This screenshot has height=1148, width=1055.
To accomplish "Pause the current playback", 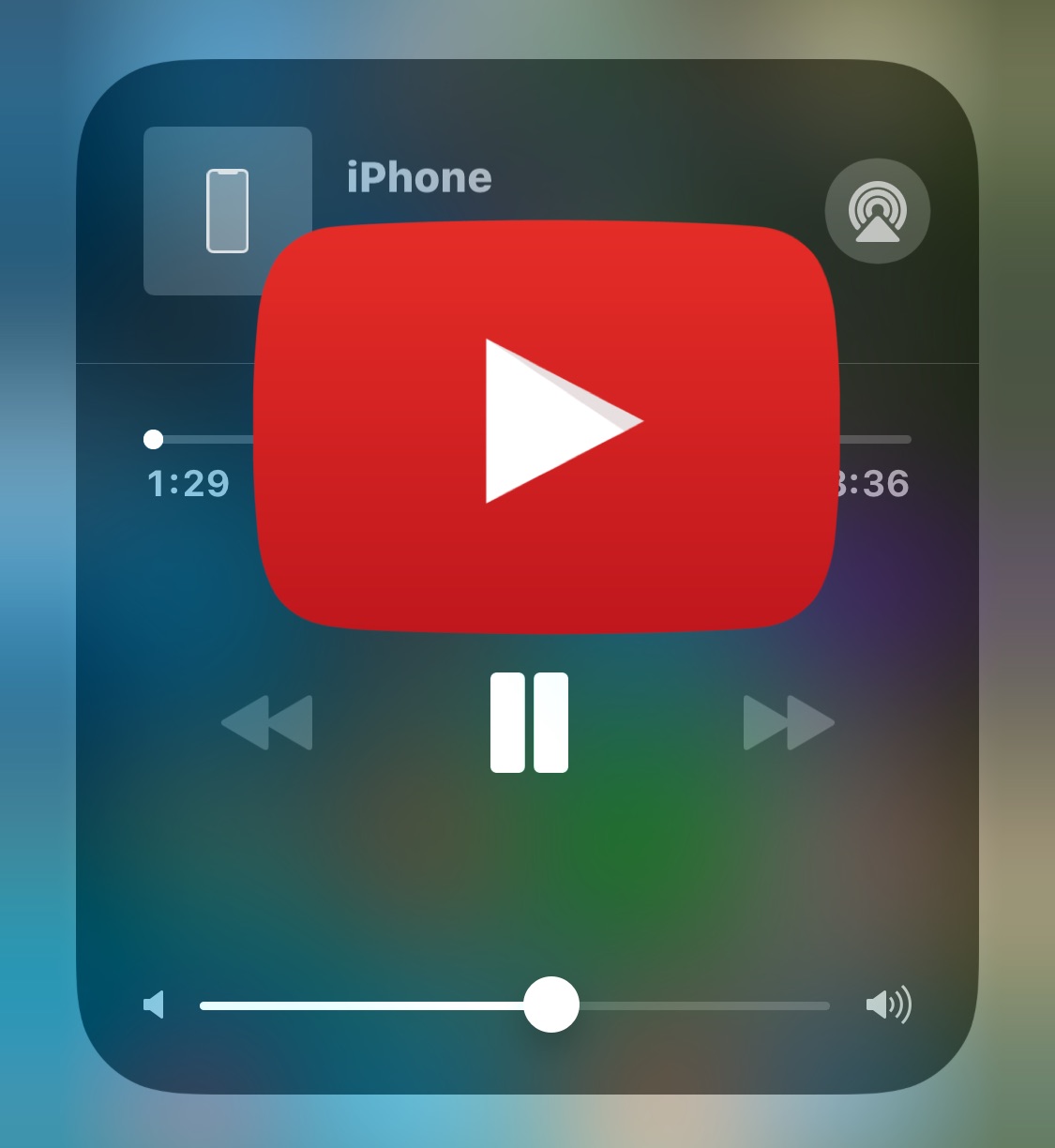I will (x=529, y=722).
